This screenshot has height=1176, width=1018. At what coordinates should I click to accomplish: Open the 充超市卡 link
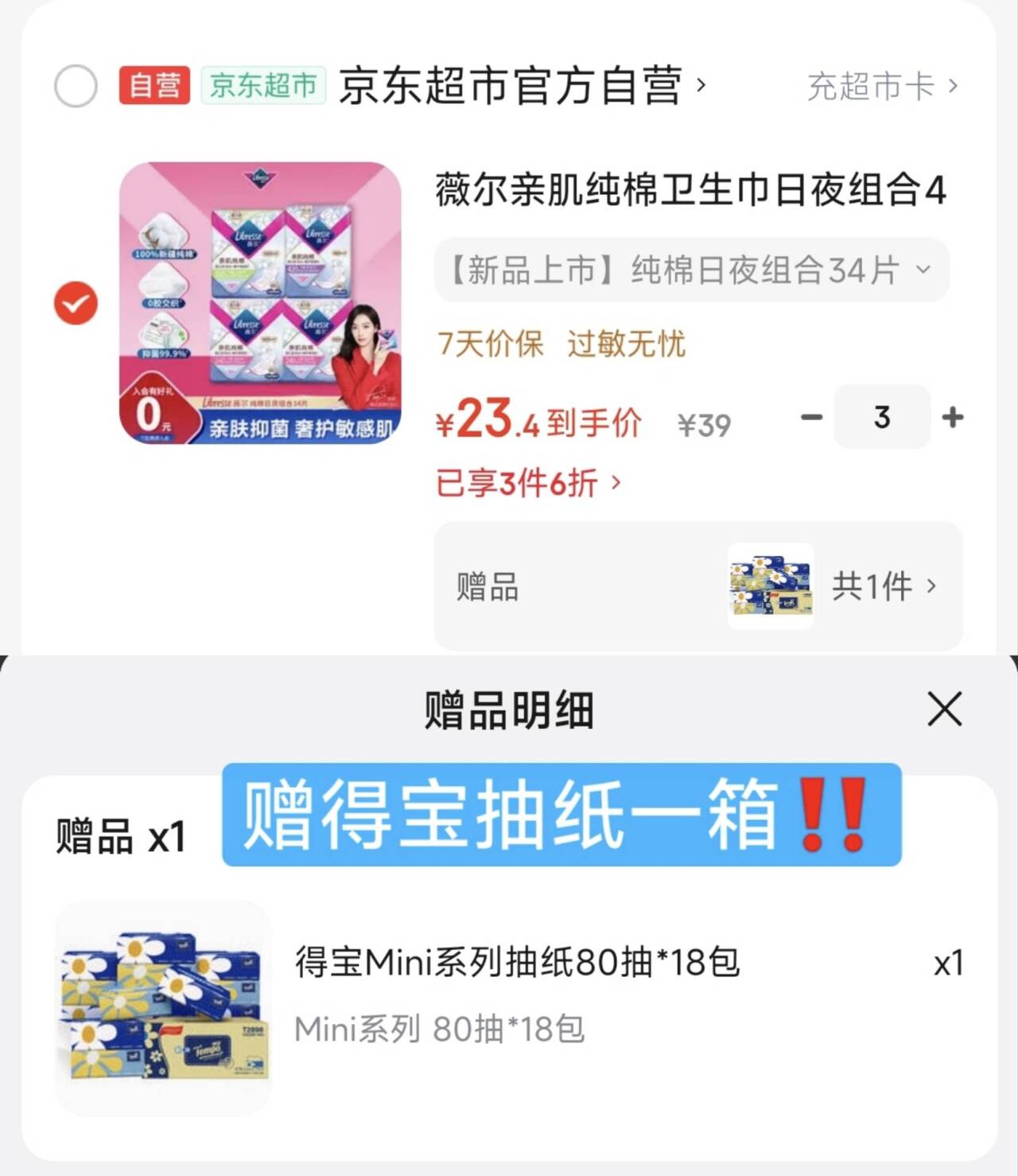[x=881, y=86]
